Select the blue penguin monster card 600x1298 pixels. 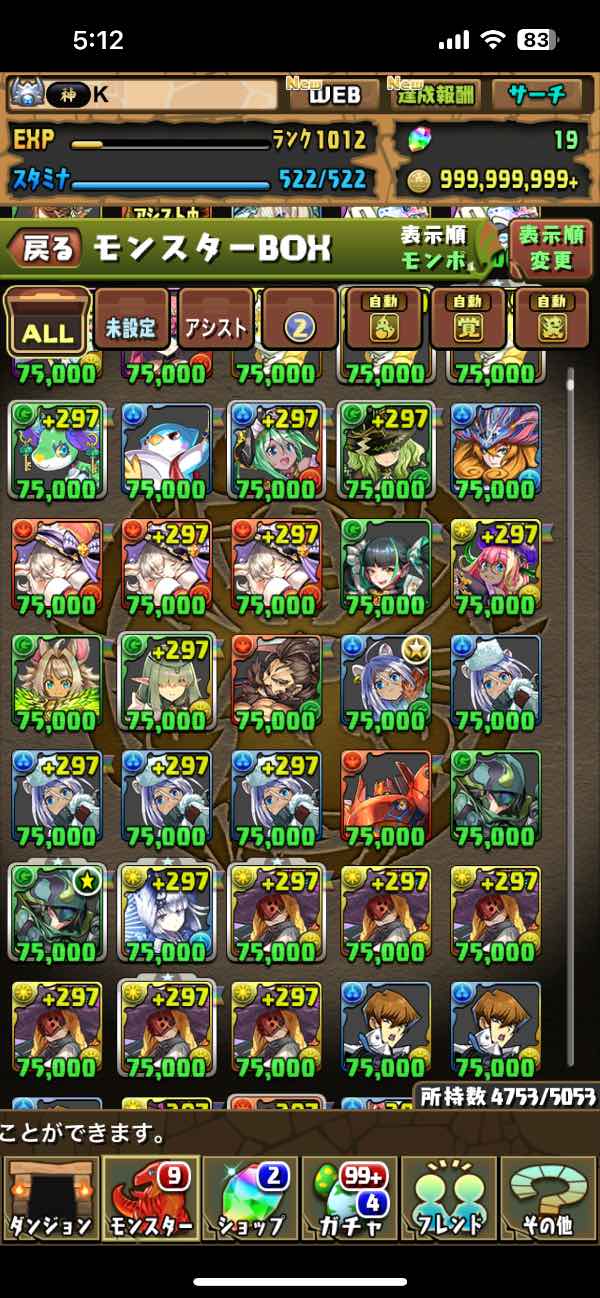(167, 449)
